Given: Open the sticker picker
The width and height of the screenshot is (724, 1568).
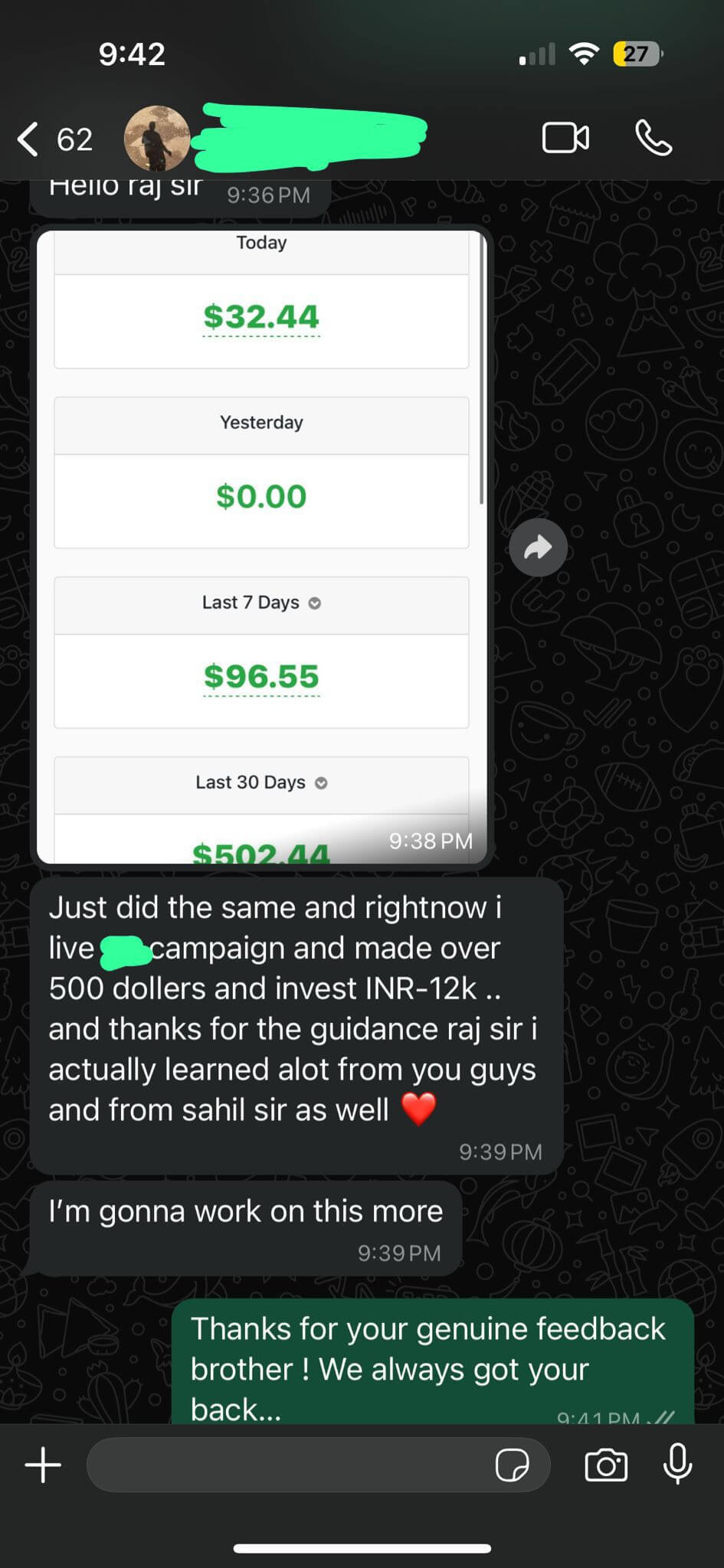Looking at the screenshot, I should pos(511,1465).
